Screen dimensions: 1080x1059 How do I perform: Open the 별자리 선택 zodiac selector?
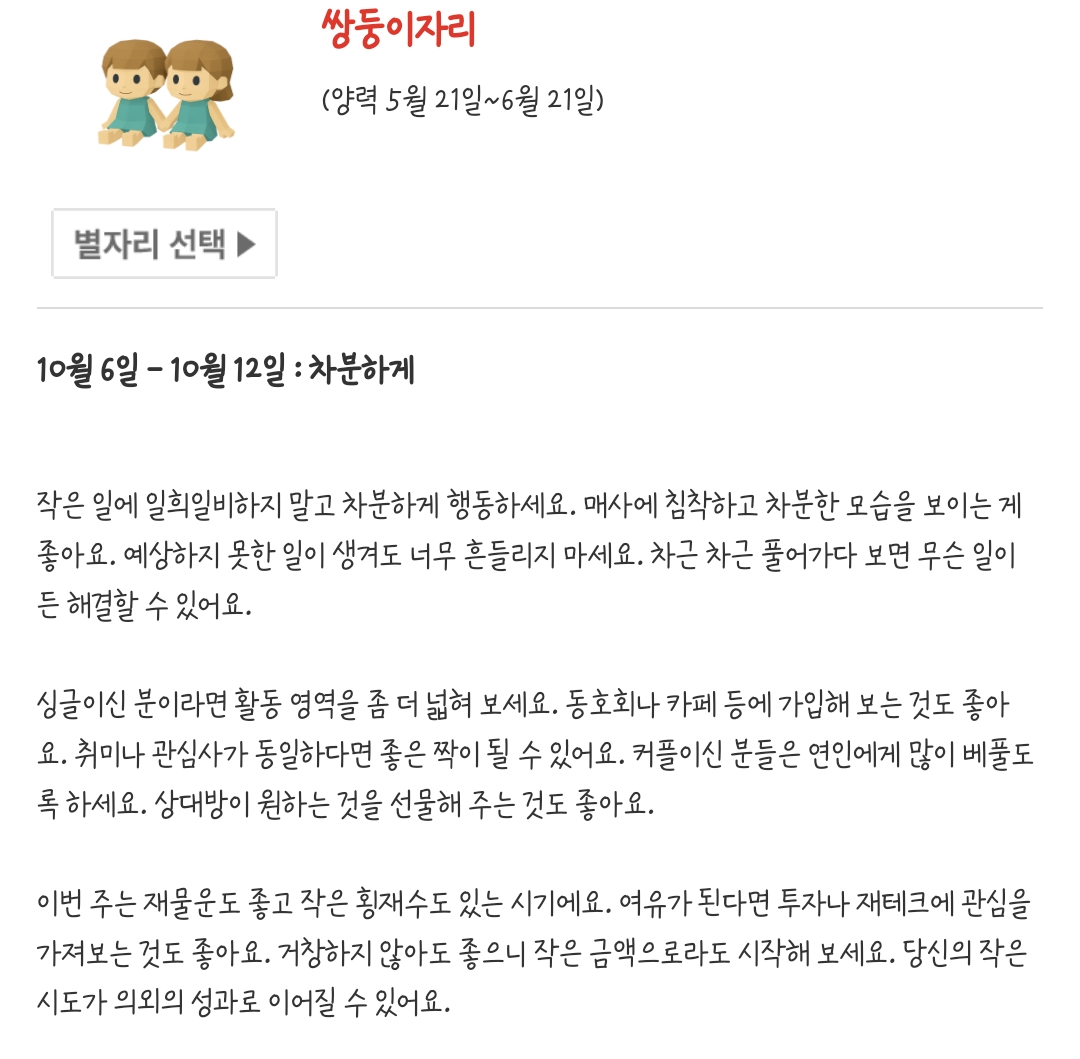164,243
